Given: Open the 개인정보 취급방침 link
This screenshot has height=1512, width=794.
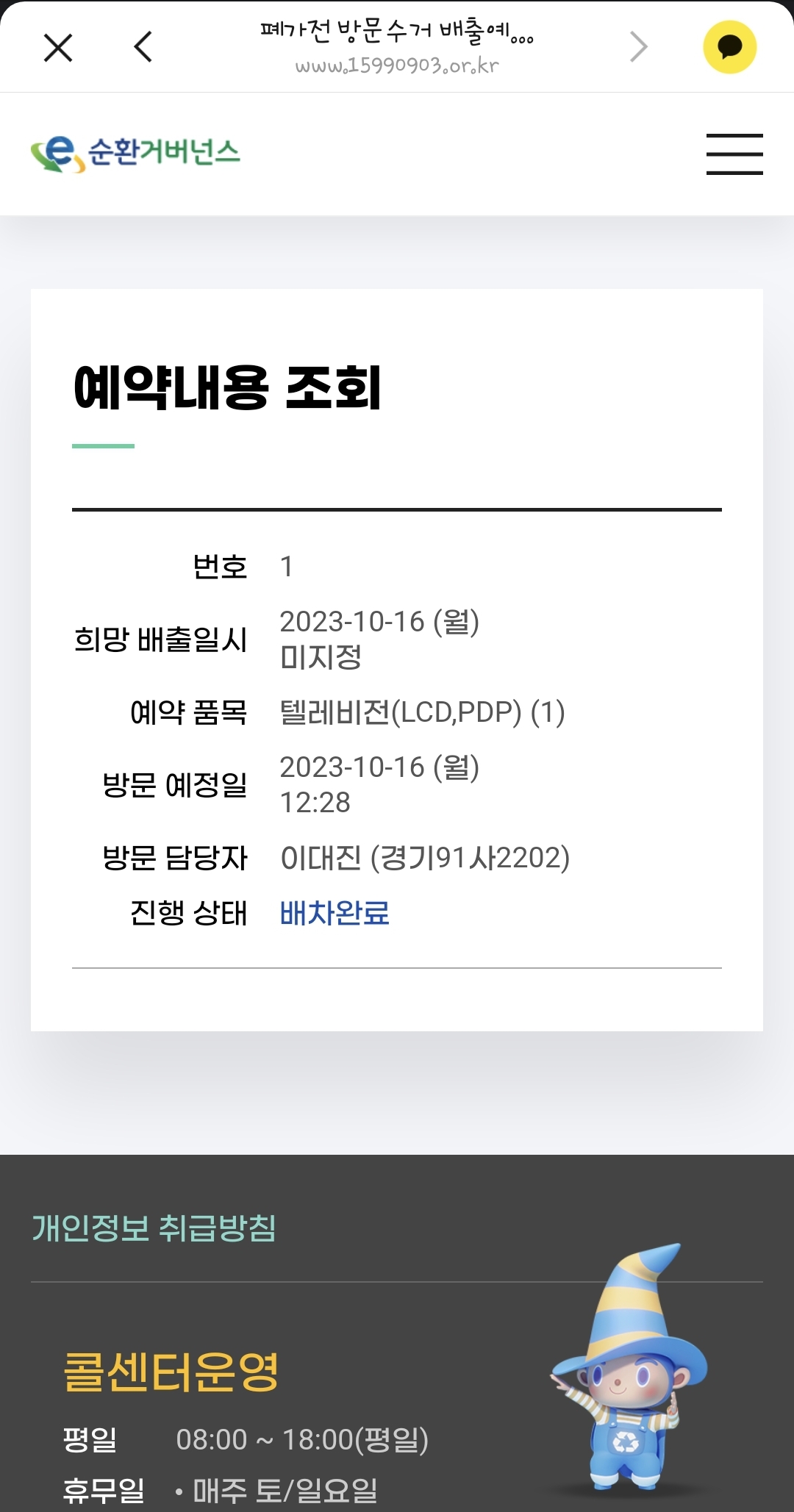Looking at the screenshot, I should tap(154, 1228).
